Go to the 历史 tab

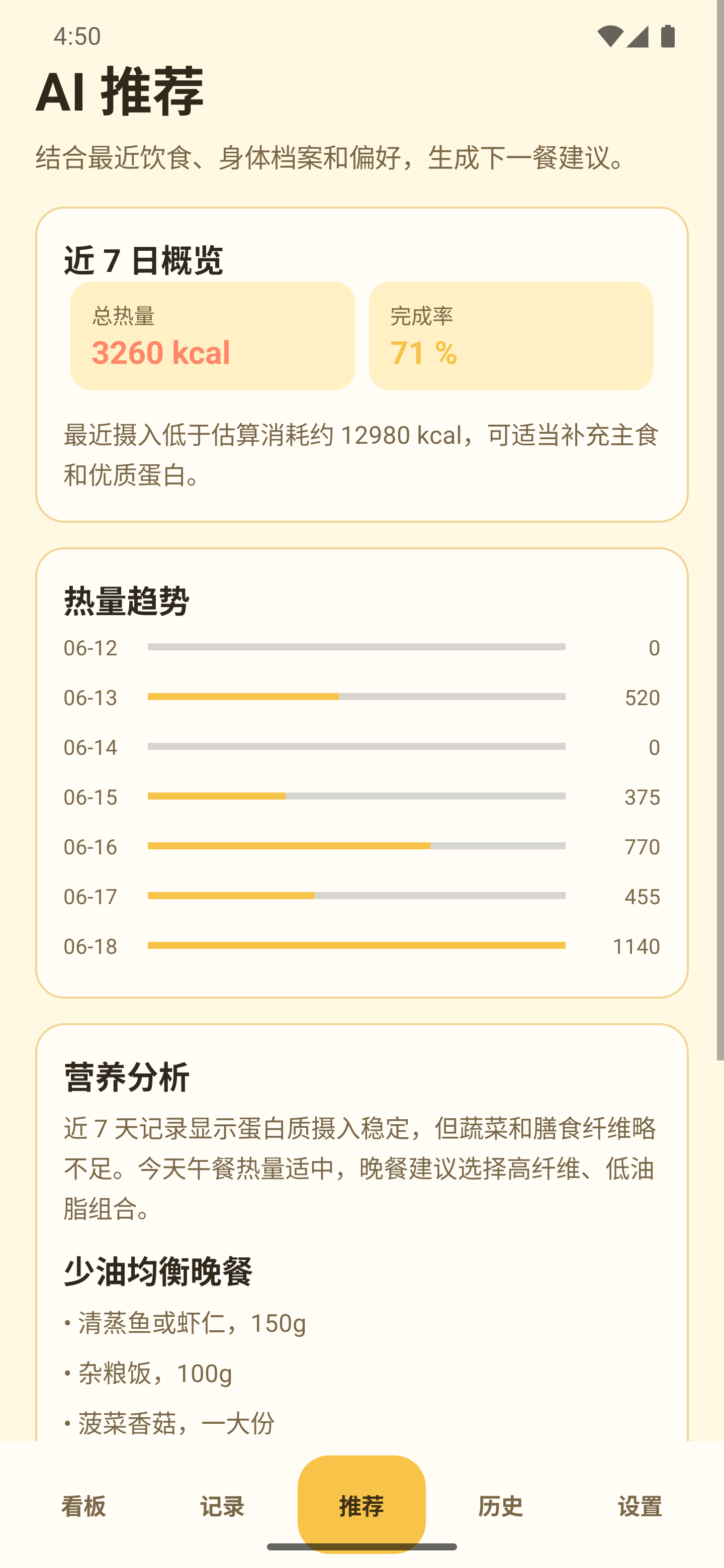click(x=501, y=1505)
